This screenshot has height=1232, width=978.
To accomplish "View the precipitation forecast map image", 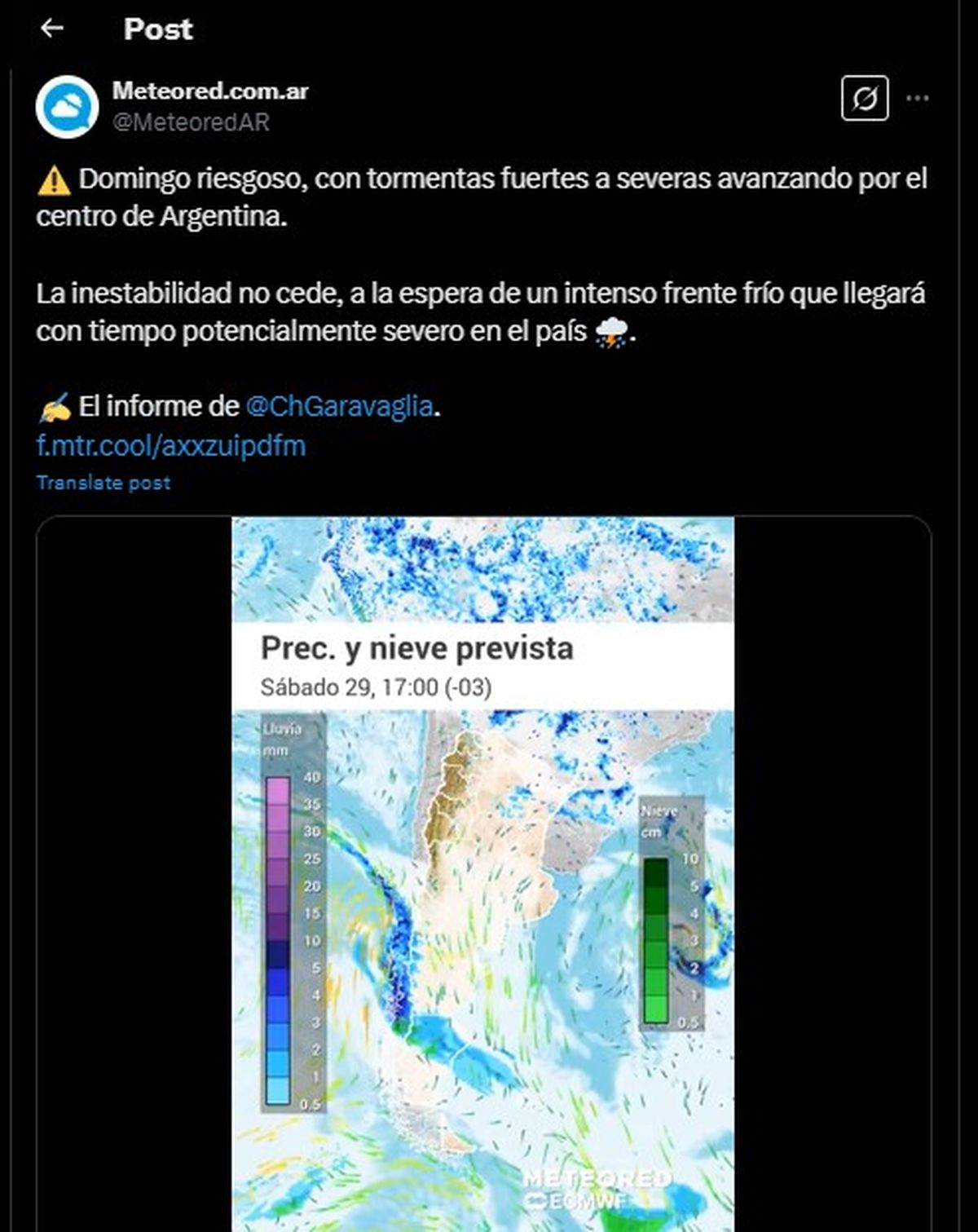I will [x=483, y=872].
